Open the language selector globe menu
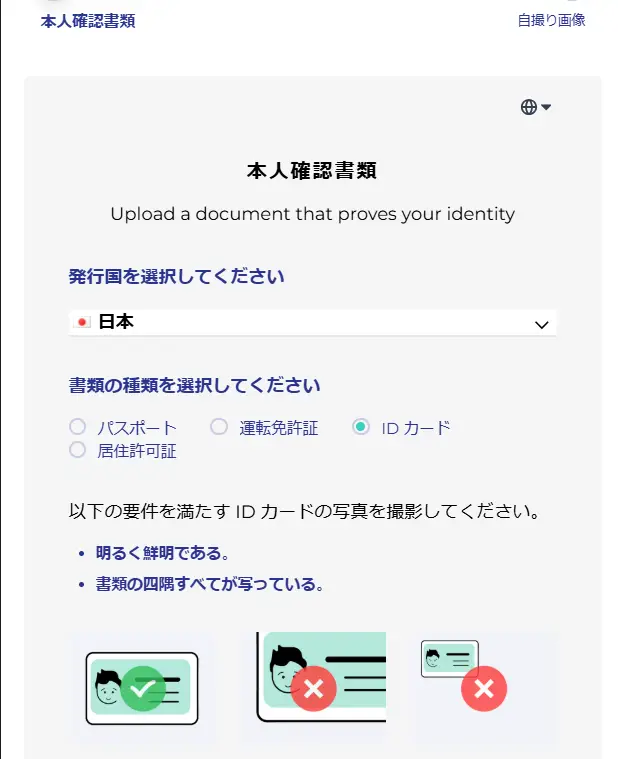 tap(536, 107)
